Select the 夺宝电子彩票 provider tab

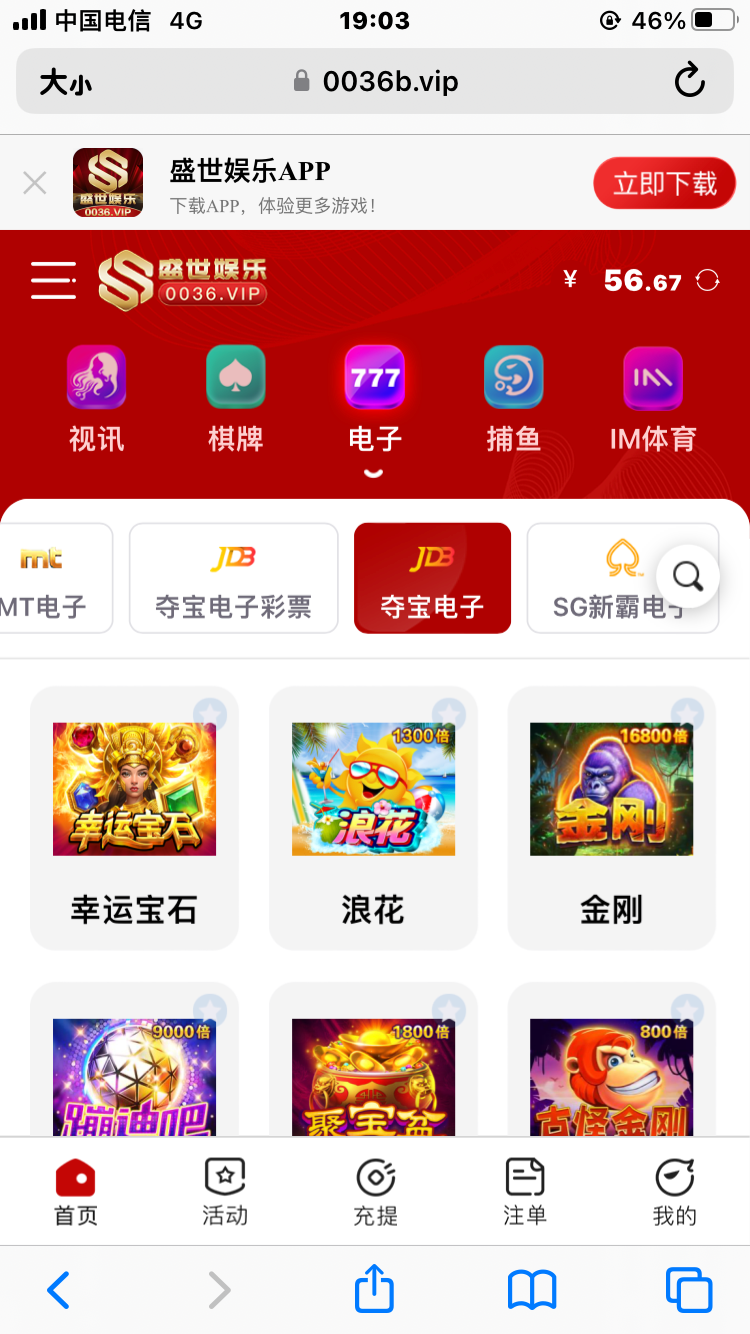(x=233, y=578)
